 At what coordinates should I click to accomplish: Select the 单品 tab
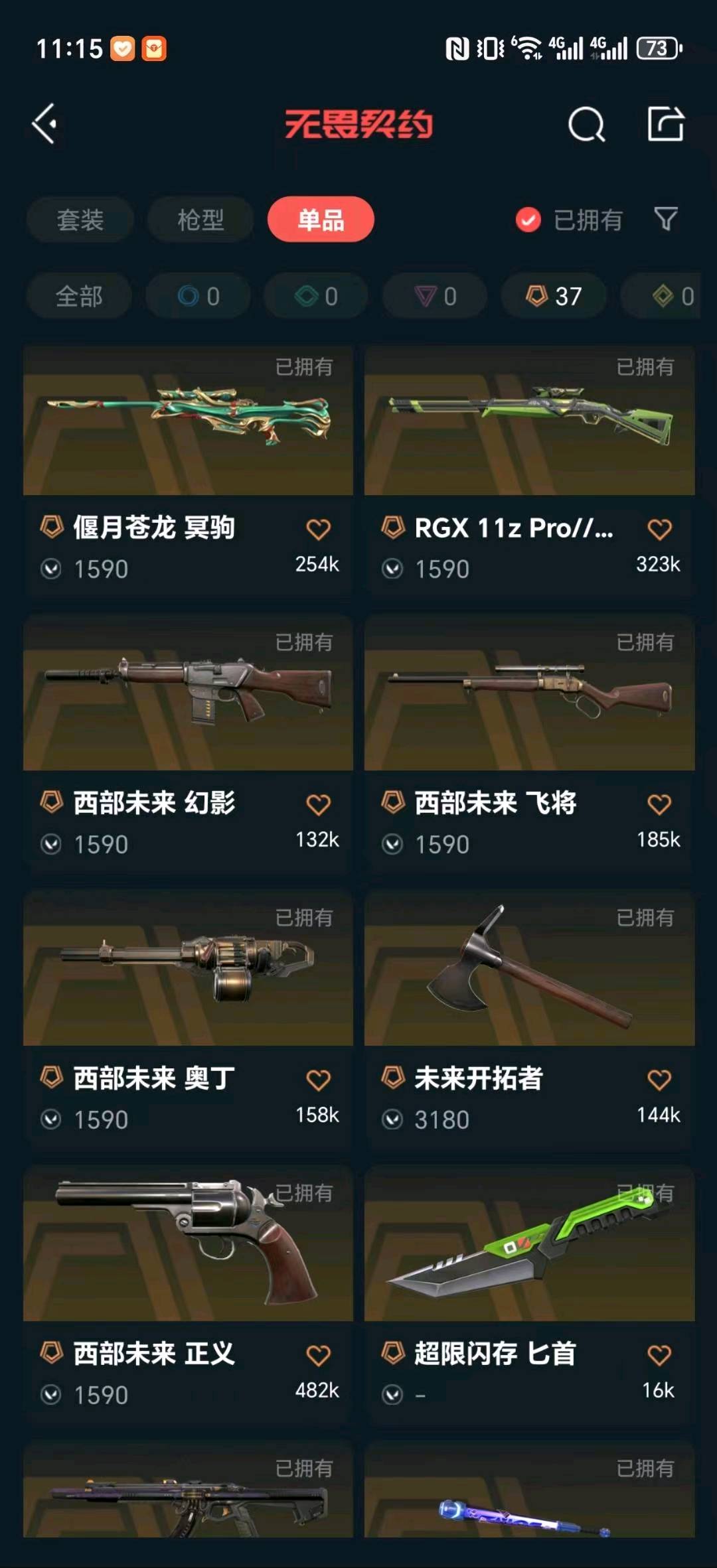[321, 220]
